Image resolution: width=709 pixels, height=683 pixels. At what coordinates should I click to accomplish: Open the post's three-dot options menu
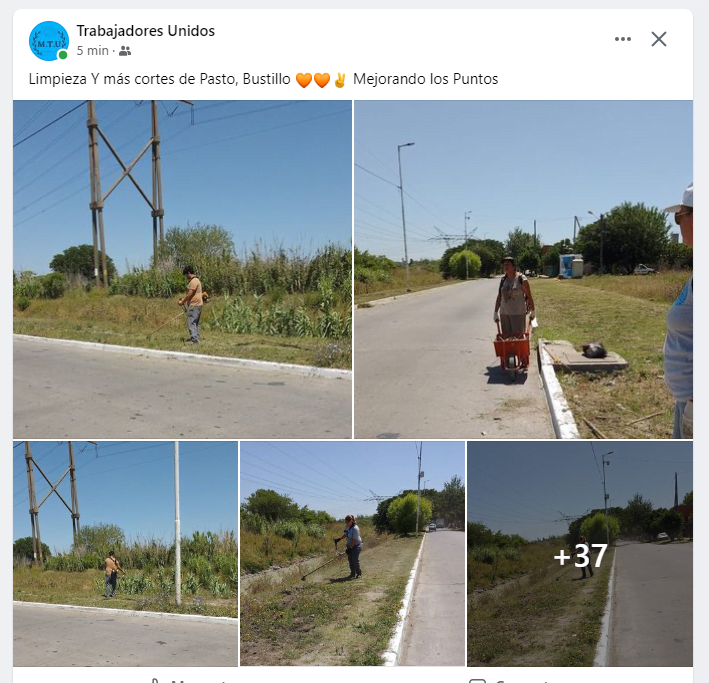623,39
